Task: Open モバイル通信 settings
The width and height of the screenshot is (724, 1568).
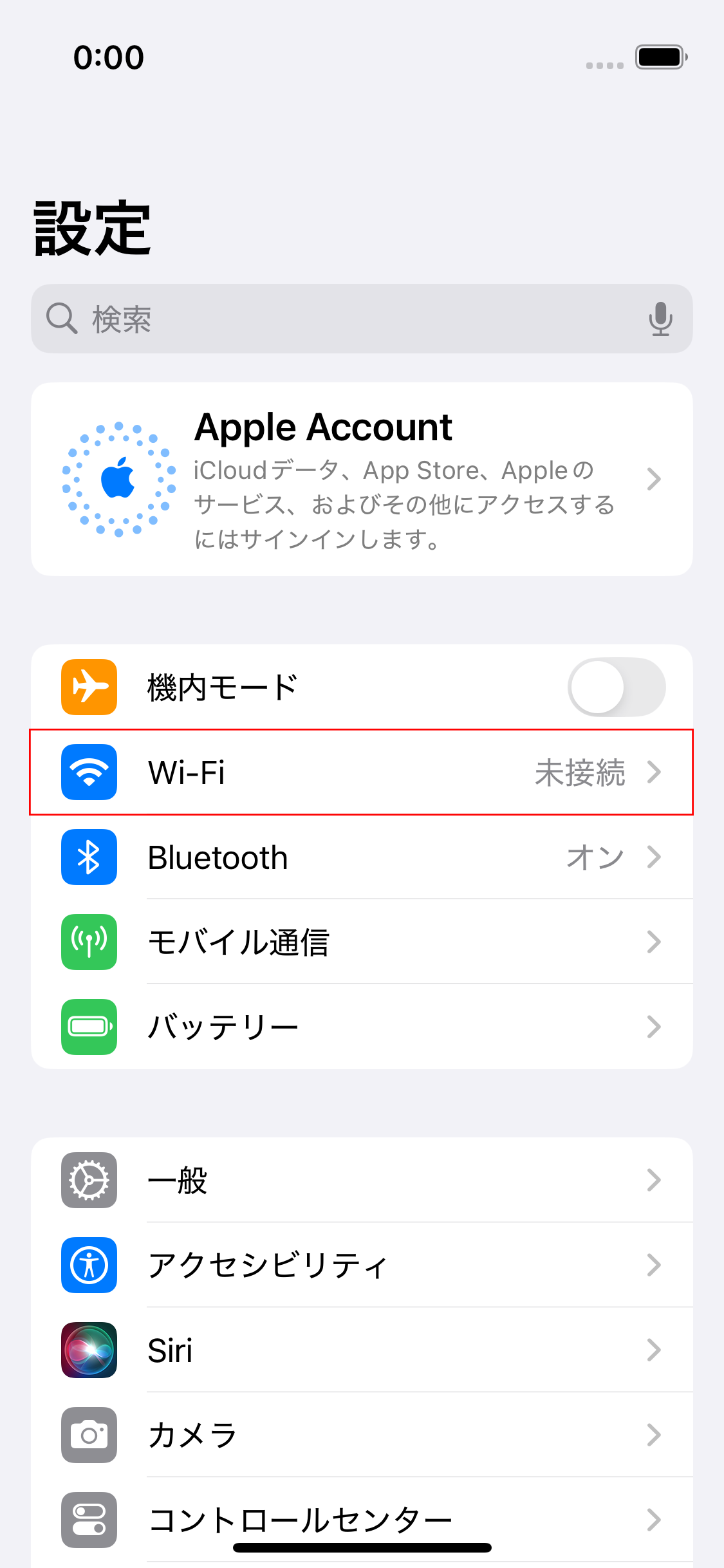Action: point(362,942)
